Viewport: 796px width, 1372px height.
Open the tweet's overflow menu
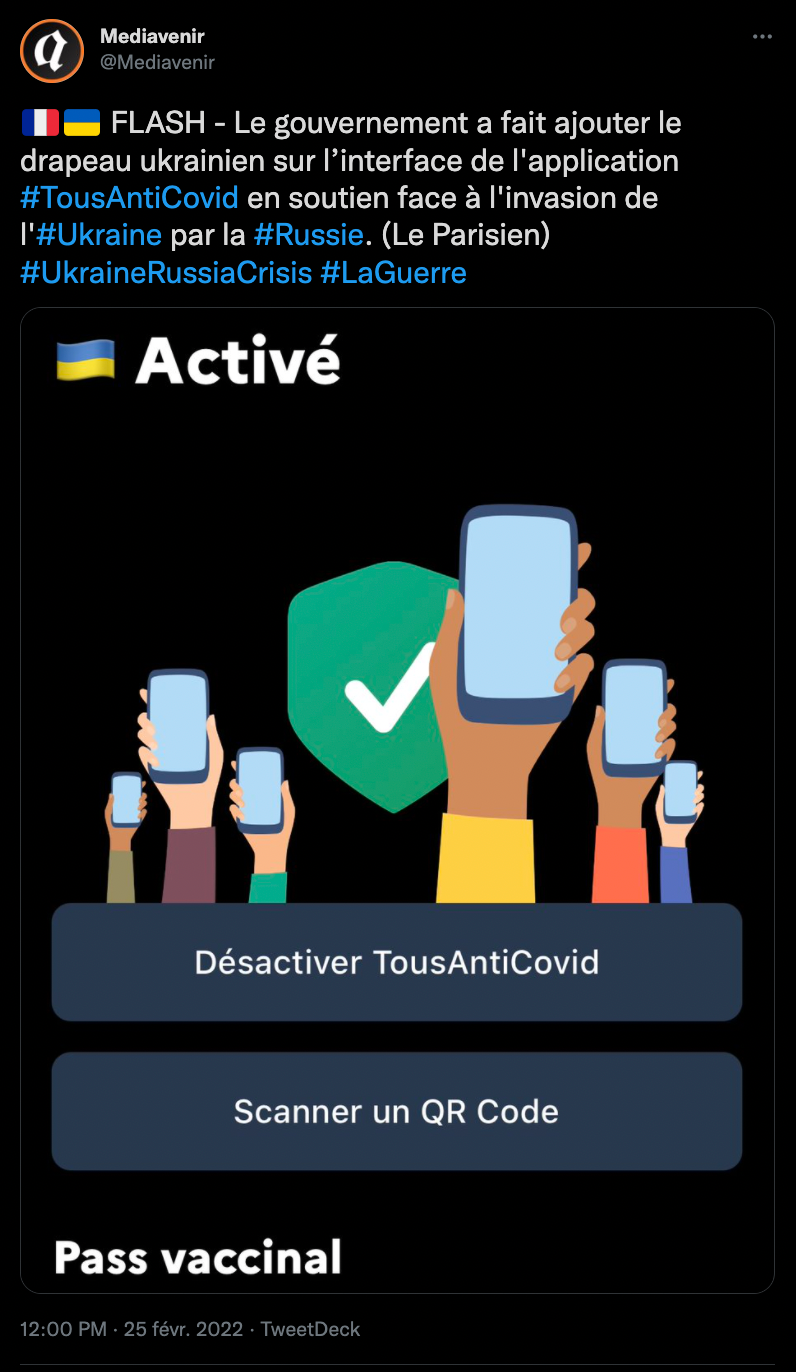click(762, 37)
